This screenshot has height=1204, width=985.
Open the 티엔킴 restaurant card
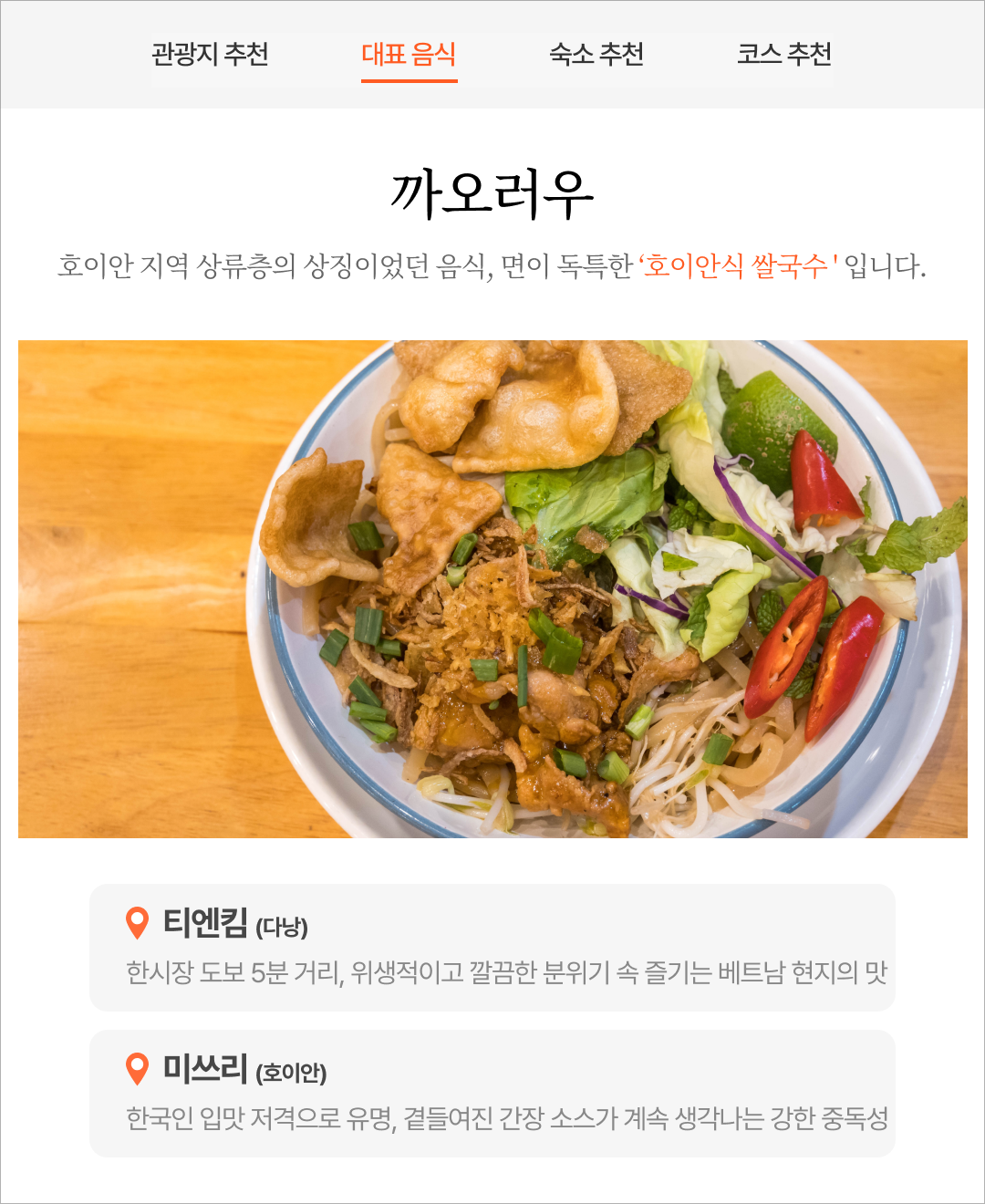point(493,947)
